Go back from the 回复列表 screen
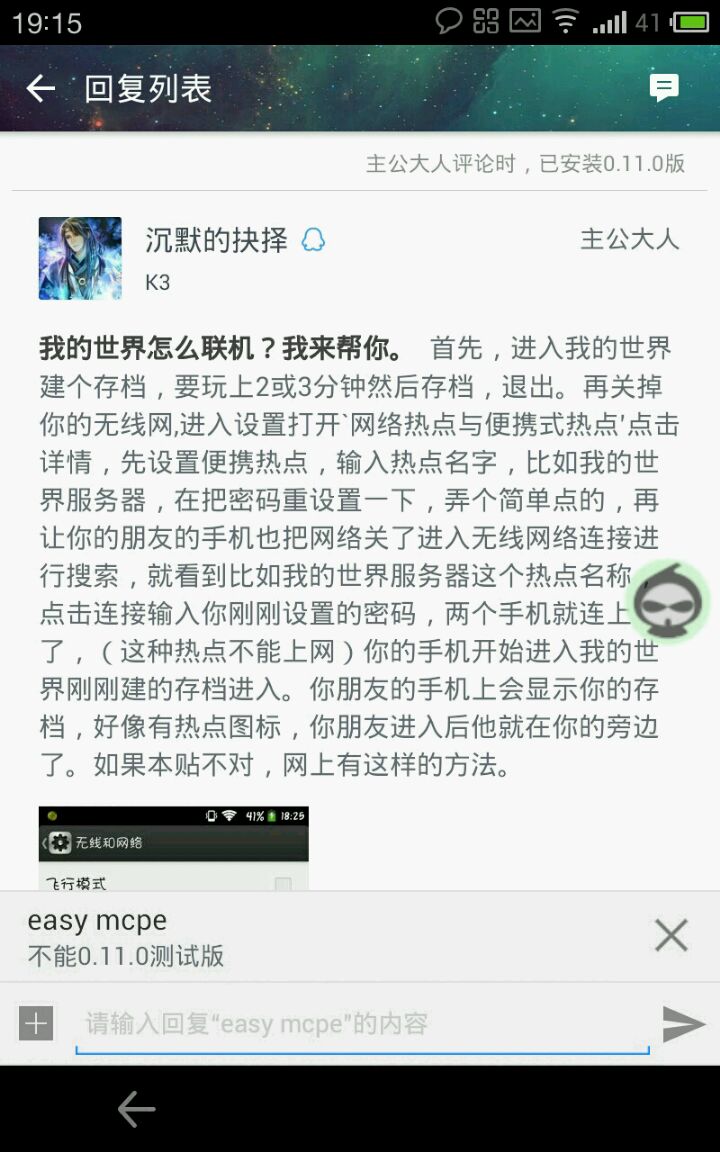The image size is (720, 1152). point(40,89)
